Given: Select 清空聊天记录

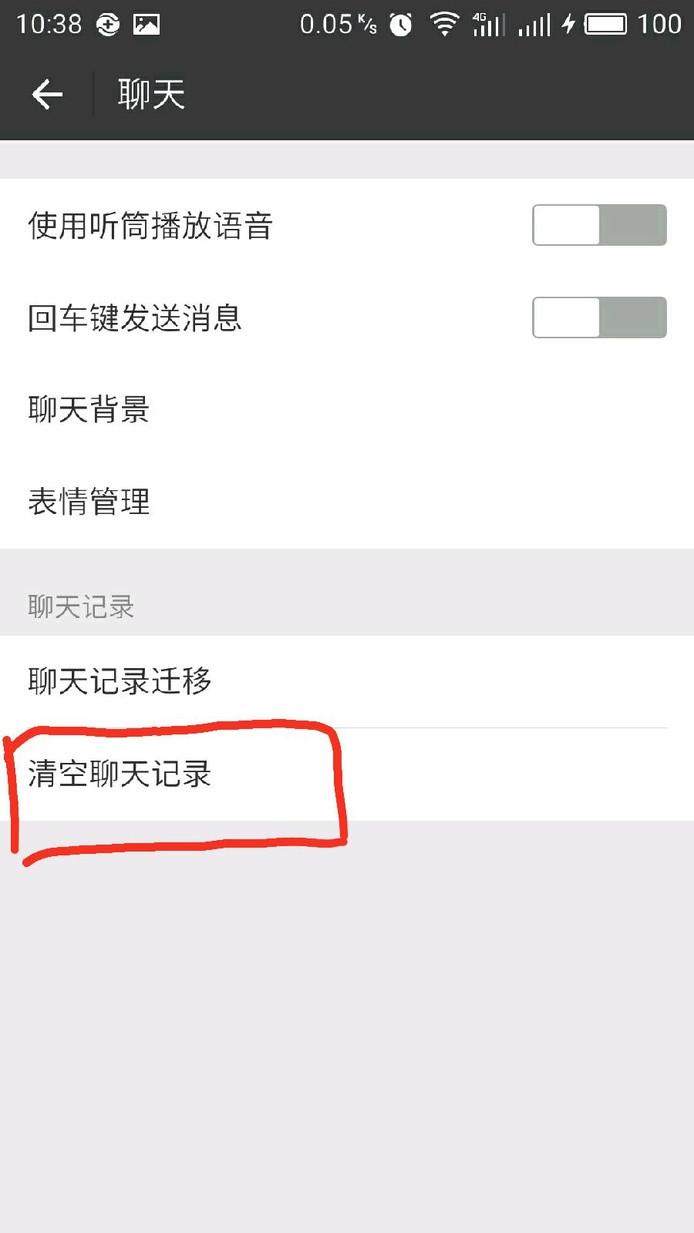Looking at the screenshot, I should [347, 775].
